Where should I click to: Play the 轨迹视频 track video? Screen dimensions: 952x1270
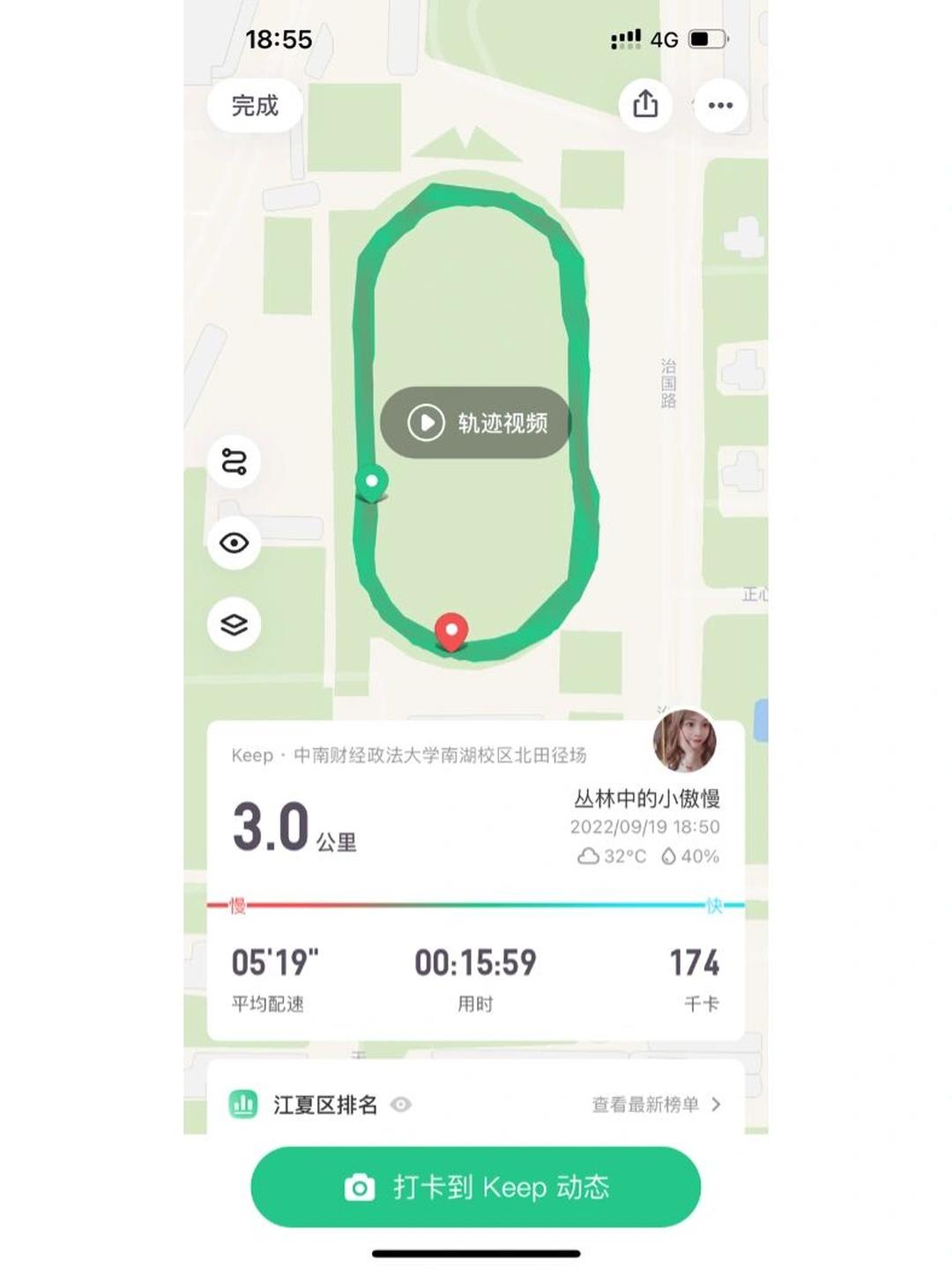coord(476,422)
